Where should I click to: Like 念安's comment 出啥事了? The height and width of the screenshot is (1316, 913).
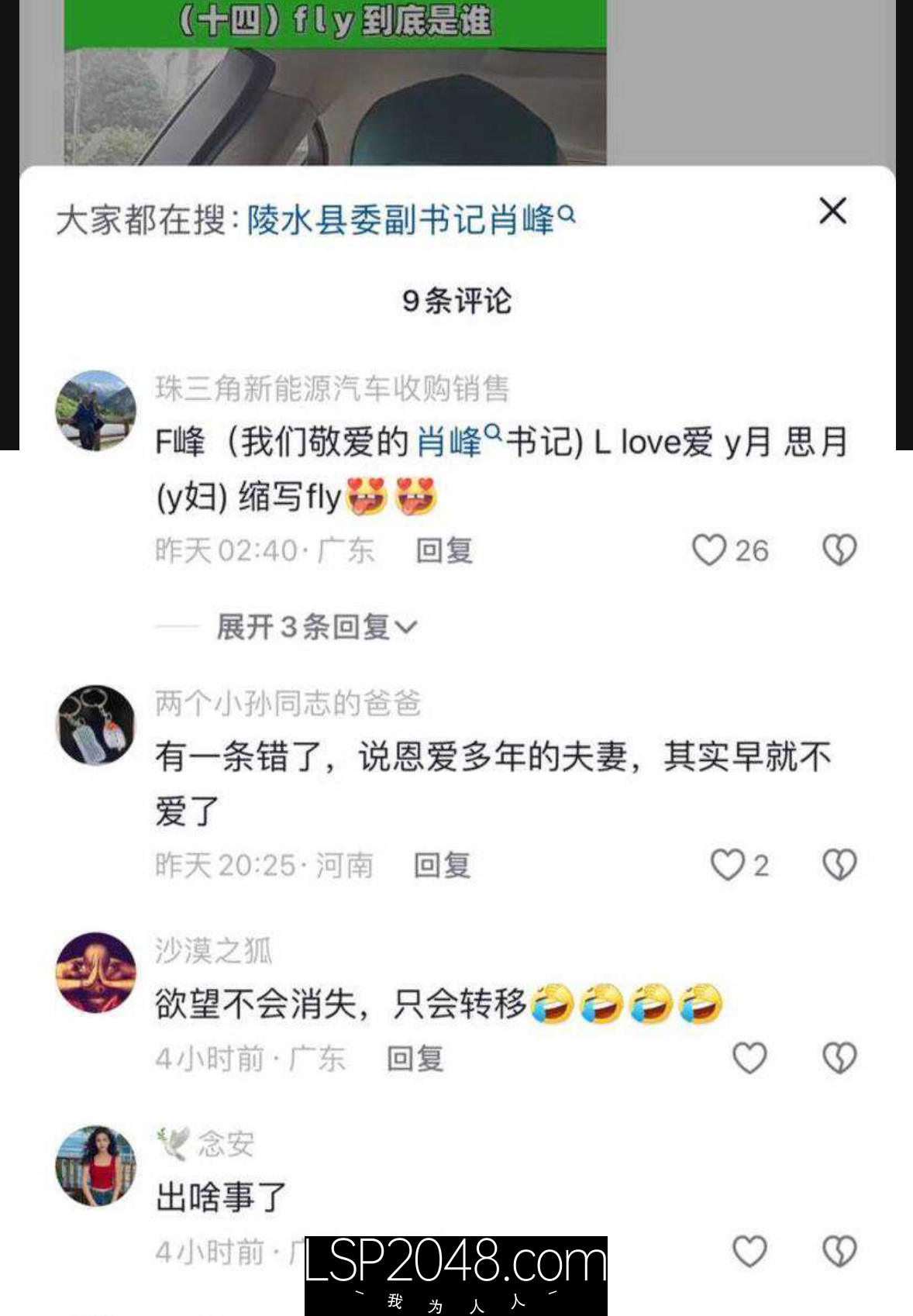749,1252
